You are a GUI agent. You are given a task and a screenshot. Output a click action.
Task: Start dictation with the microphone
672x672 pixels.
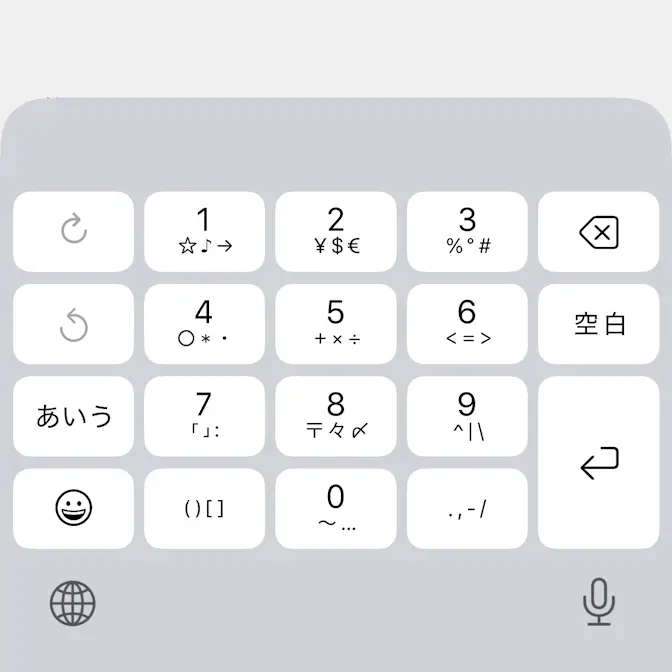click(x=598, y=603)
